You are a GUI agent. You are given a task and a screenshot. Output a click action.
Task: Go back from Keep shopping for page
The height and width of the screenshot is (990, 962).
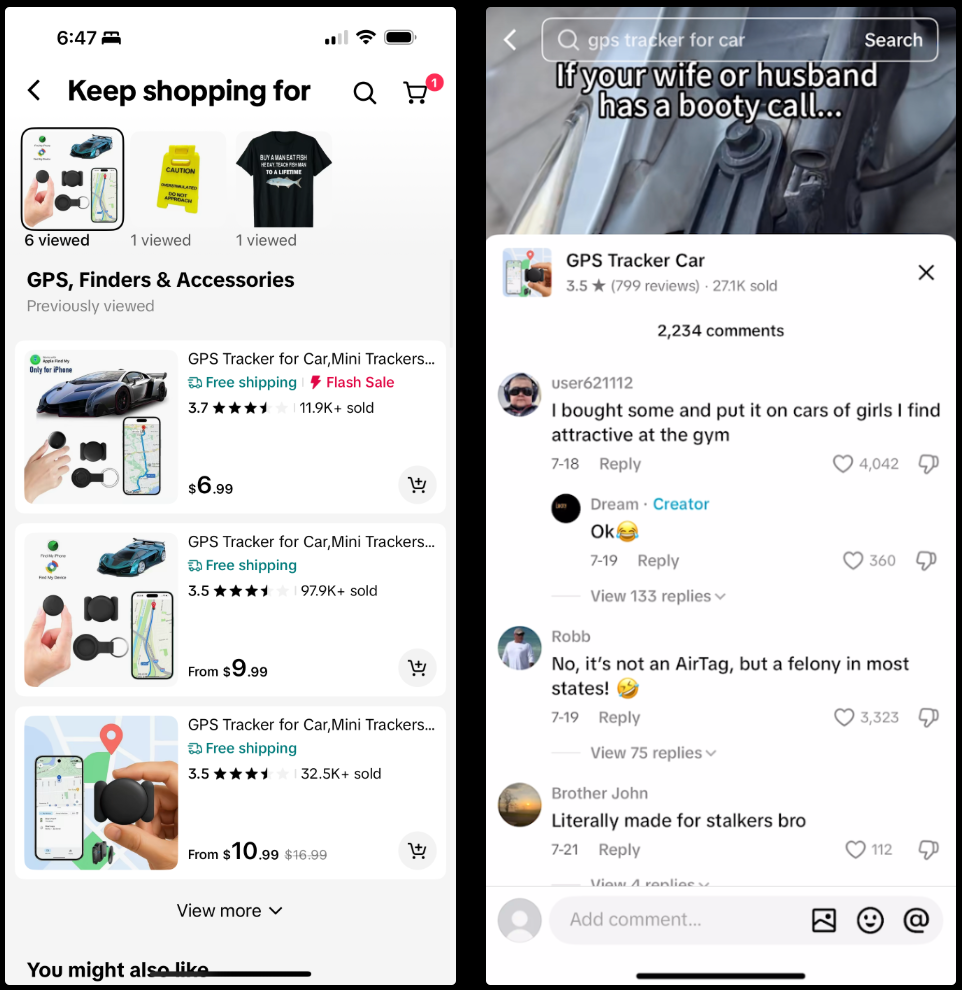34,91
